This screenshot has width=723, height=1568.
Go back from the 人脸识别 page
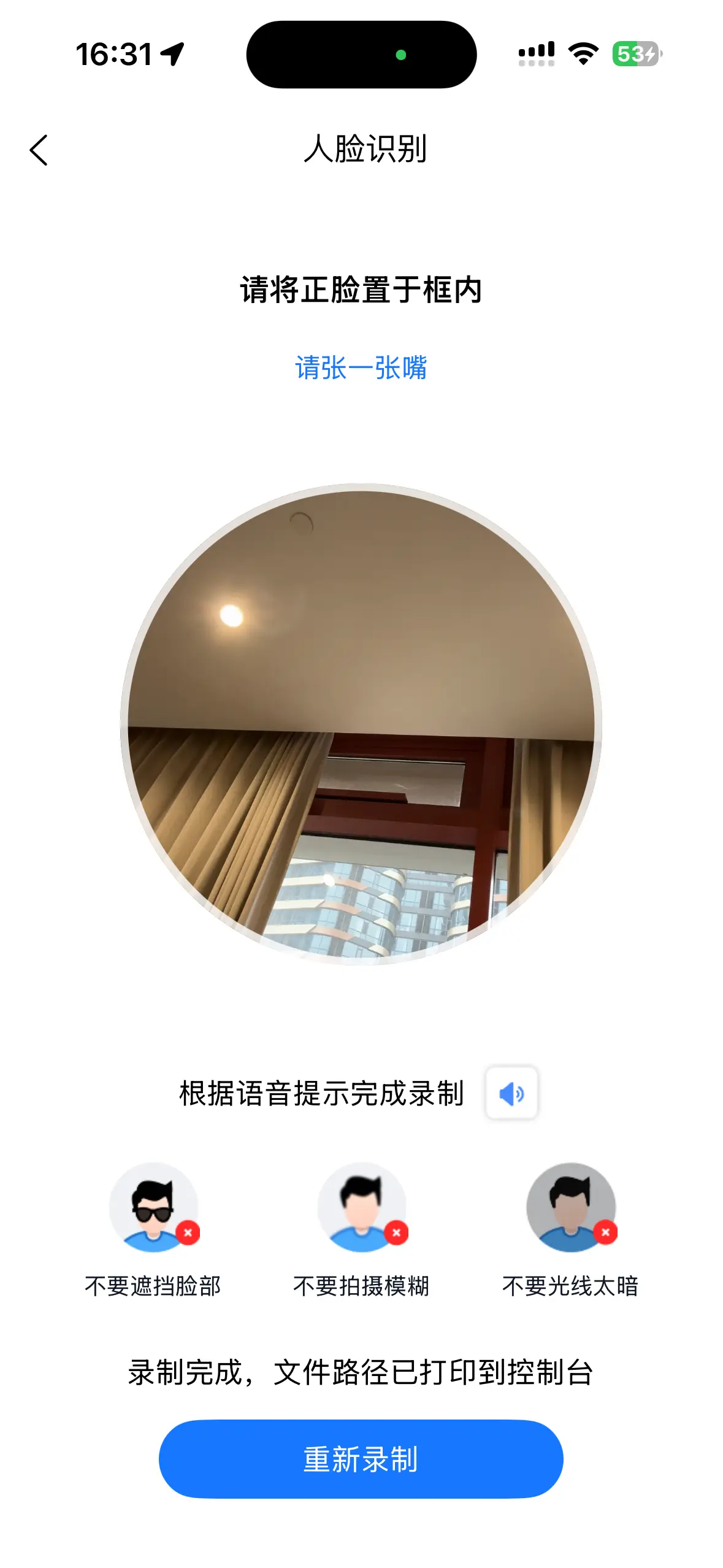click(x=39, y=150)
